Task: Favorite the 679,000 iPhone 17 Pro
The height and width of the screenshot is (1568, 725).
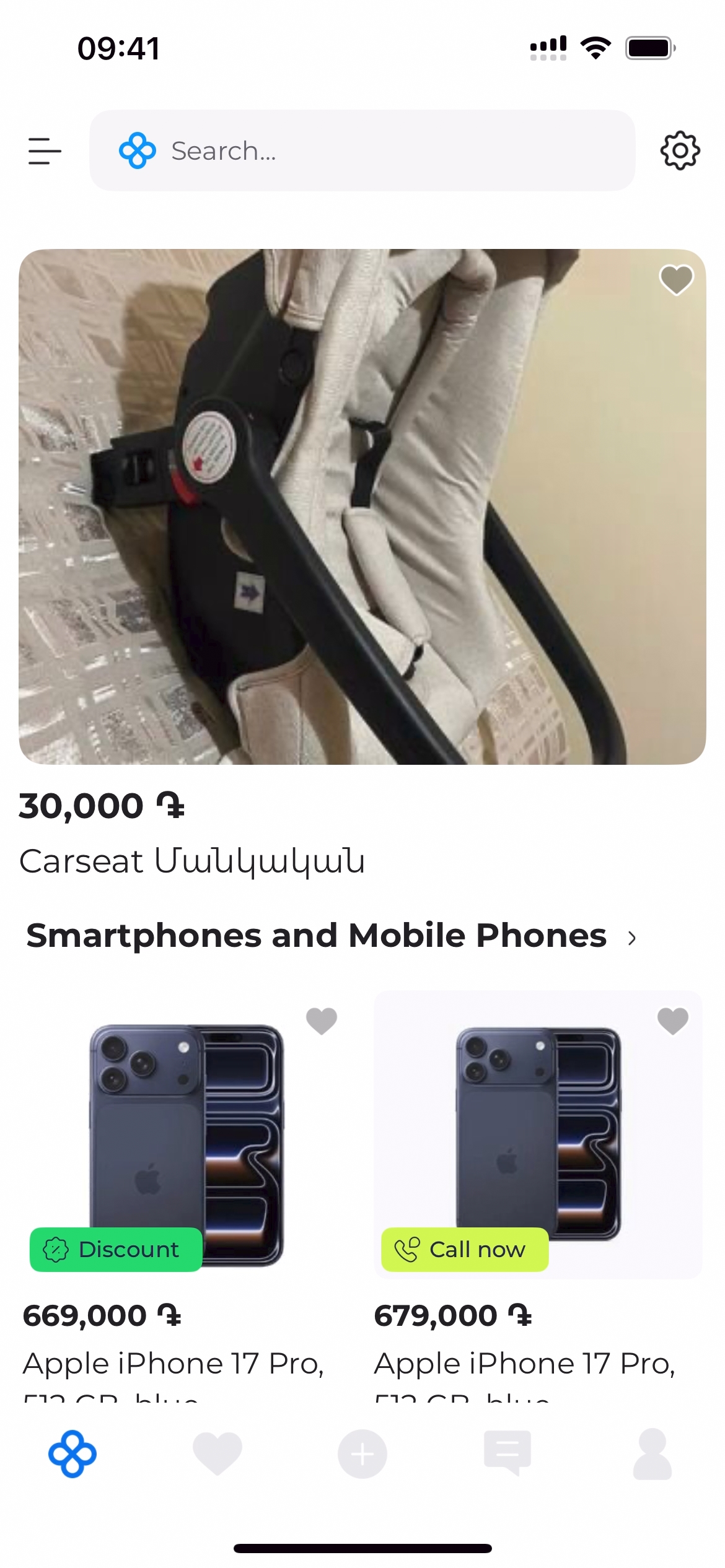Action: (x=673, y=1020)
